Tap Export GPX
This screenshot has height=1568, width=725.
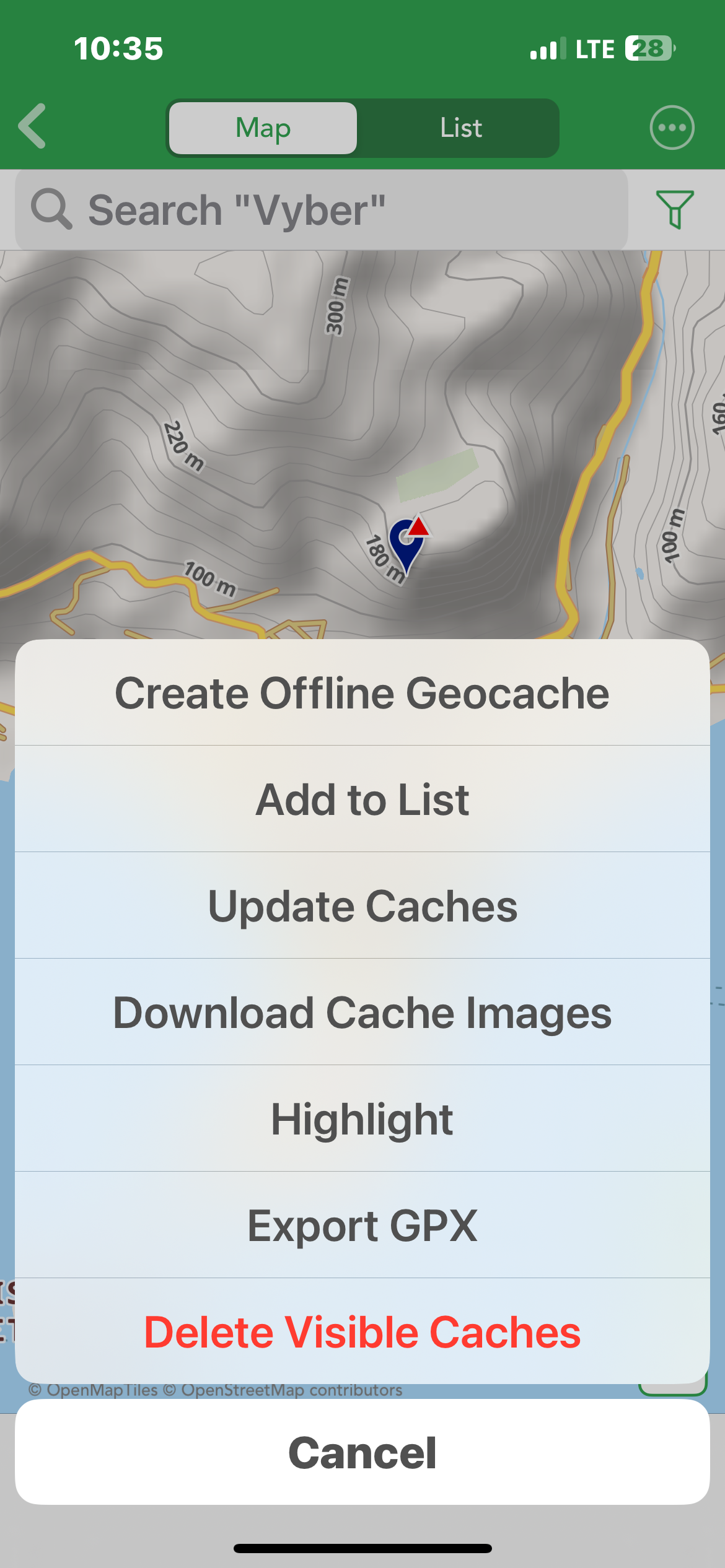[362, 1225]
